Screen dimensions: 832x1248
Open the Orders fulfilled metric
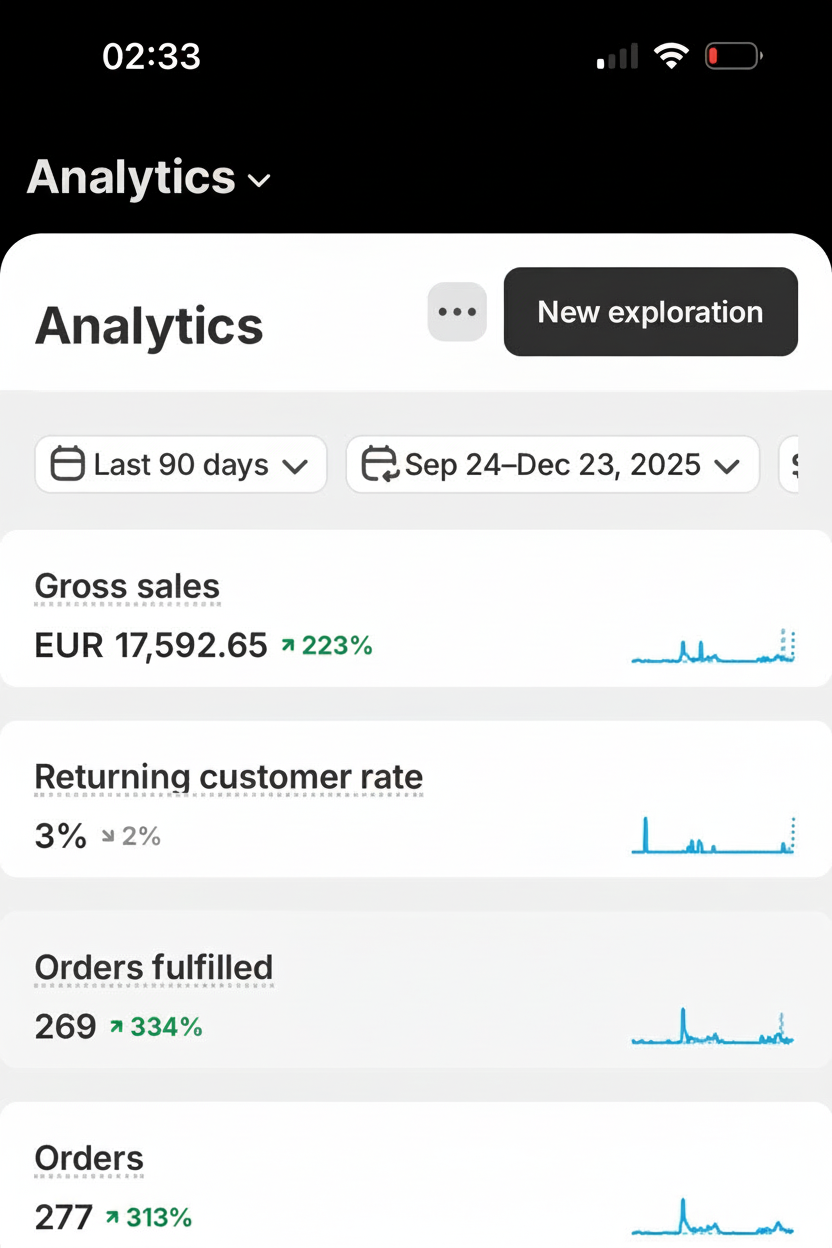[x=153, y=968]
